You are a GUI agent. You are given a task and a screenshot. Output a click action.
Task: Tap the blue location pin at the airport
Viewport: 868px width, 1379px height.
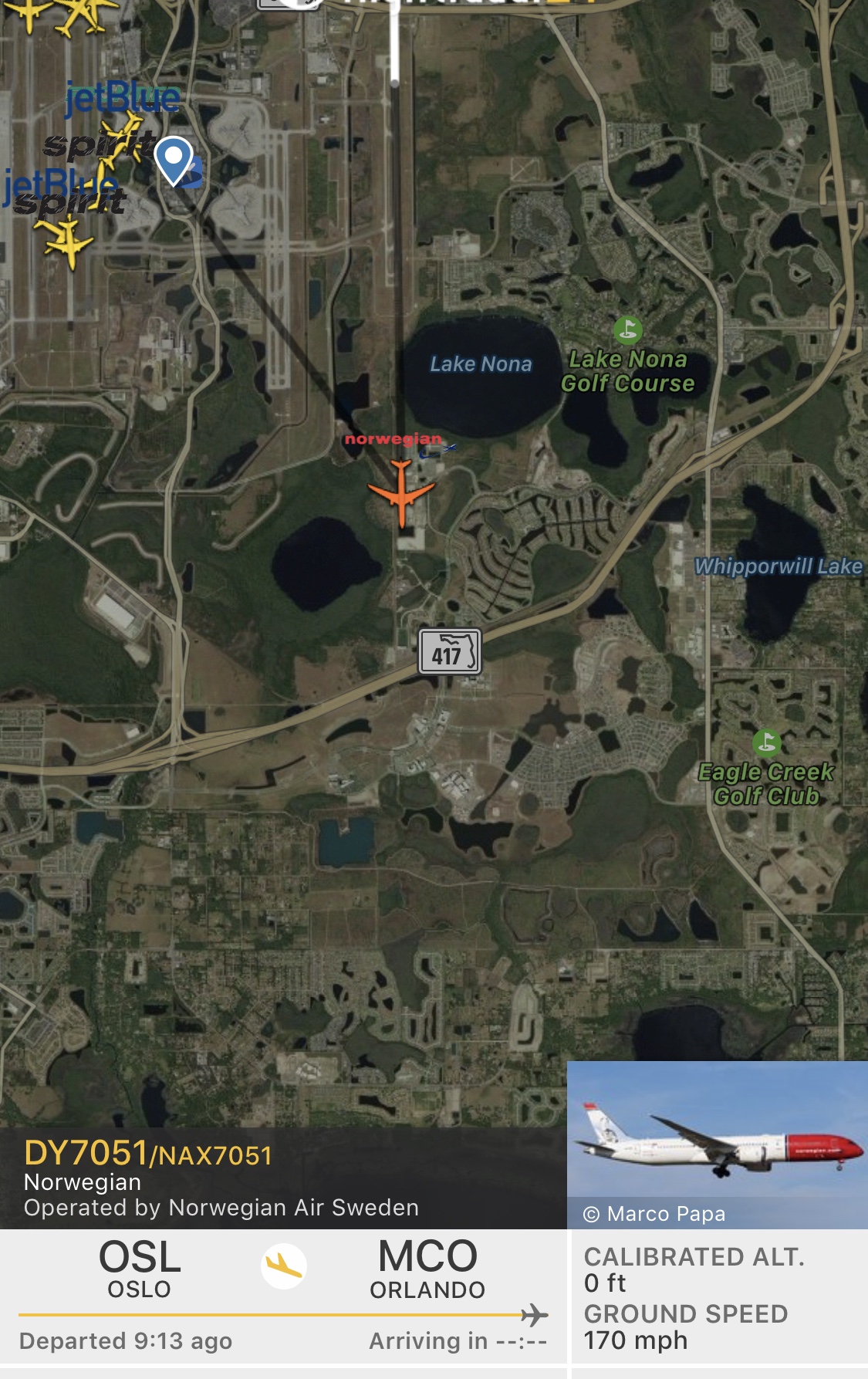coord(174,159)
